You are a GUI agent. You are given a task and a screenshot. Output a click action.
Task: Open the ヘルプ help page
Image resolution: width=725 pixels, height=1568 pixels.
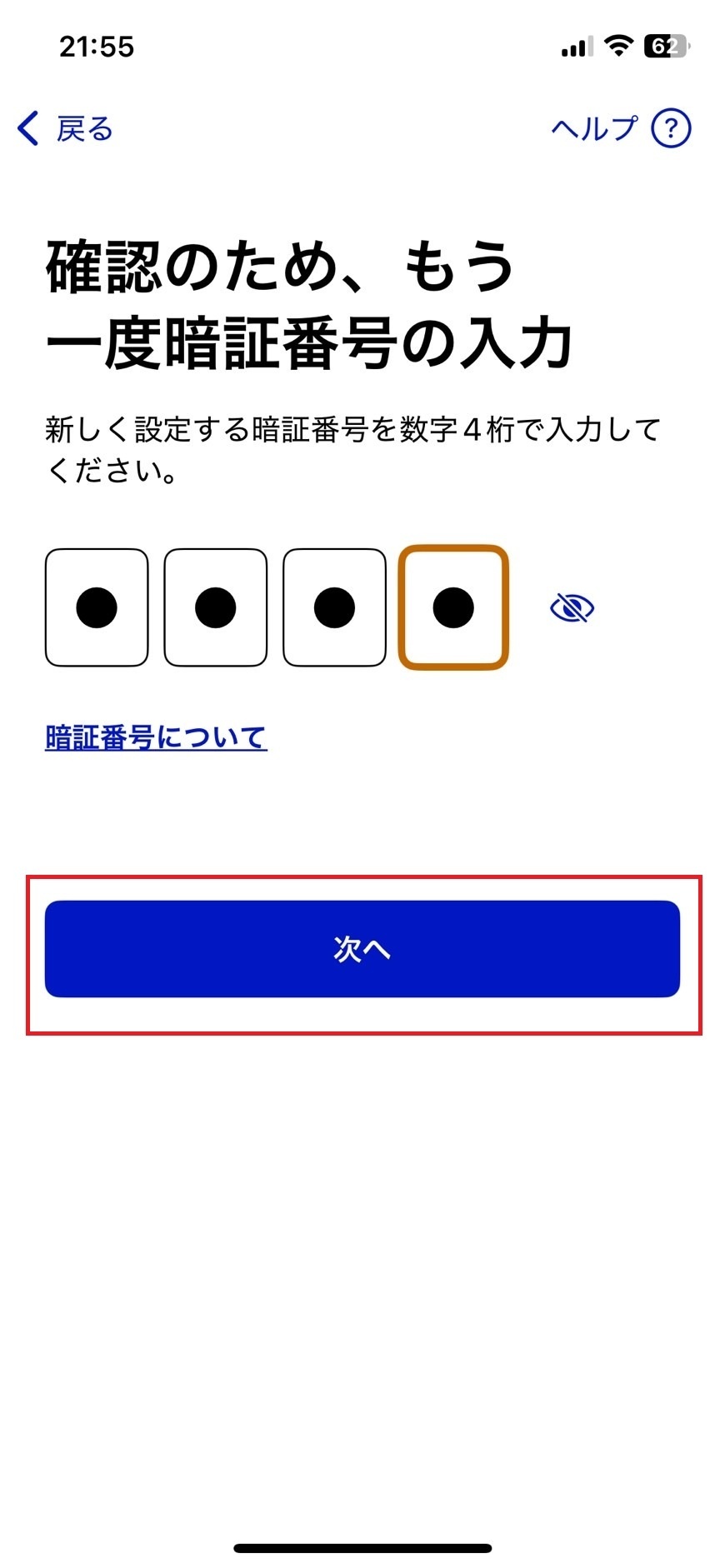[622, 129]
